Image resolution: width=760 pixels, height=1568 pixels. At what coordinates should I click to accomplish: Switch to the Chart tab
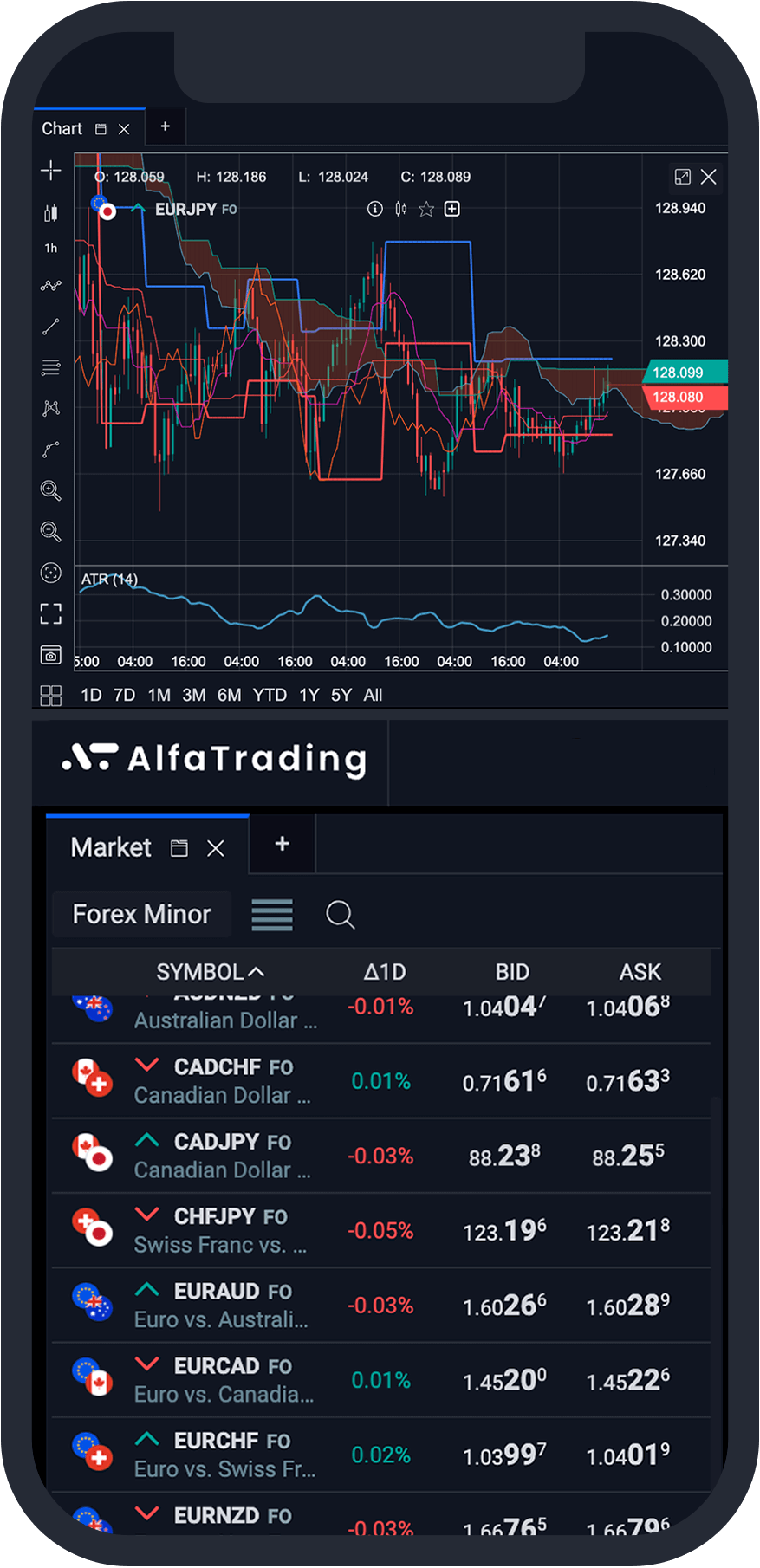pyautogui.click(x=62, y=128)
